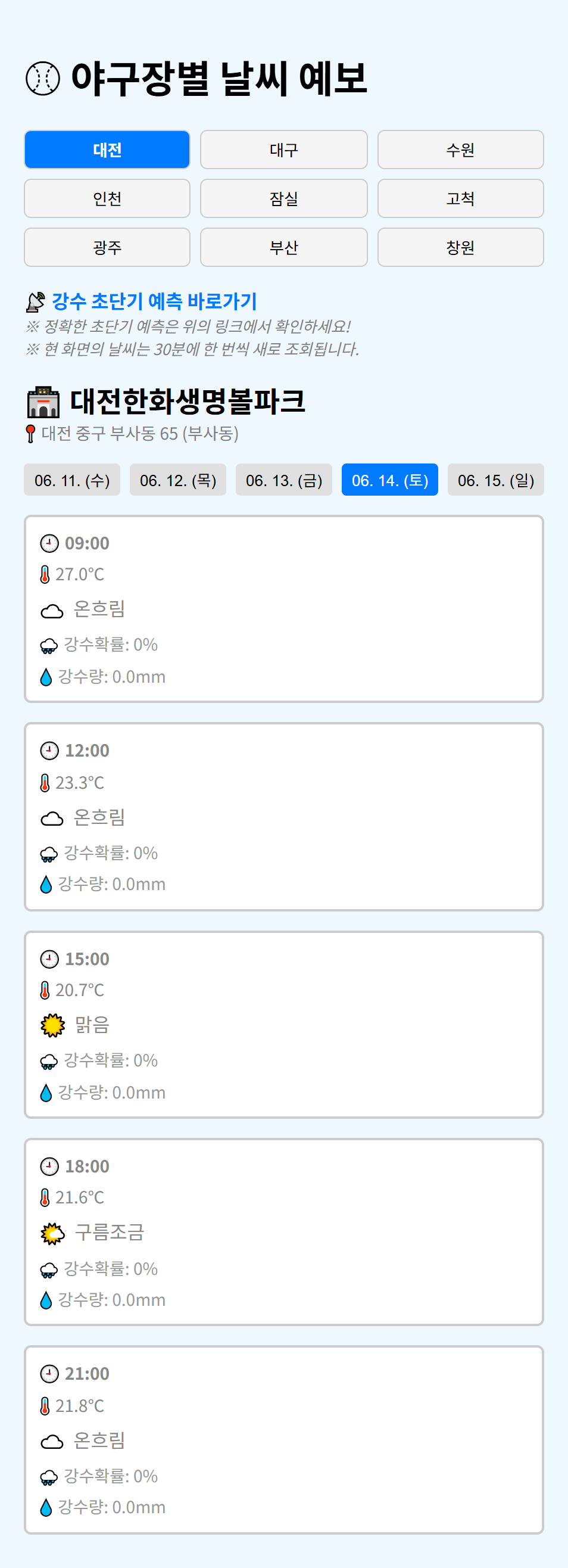Open the 창원 stadium forecast

coord(460,247)
